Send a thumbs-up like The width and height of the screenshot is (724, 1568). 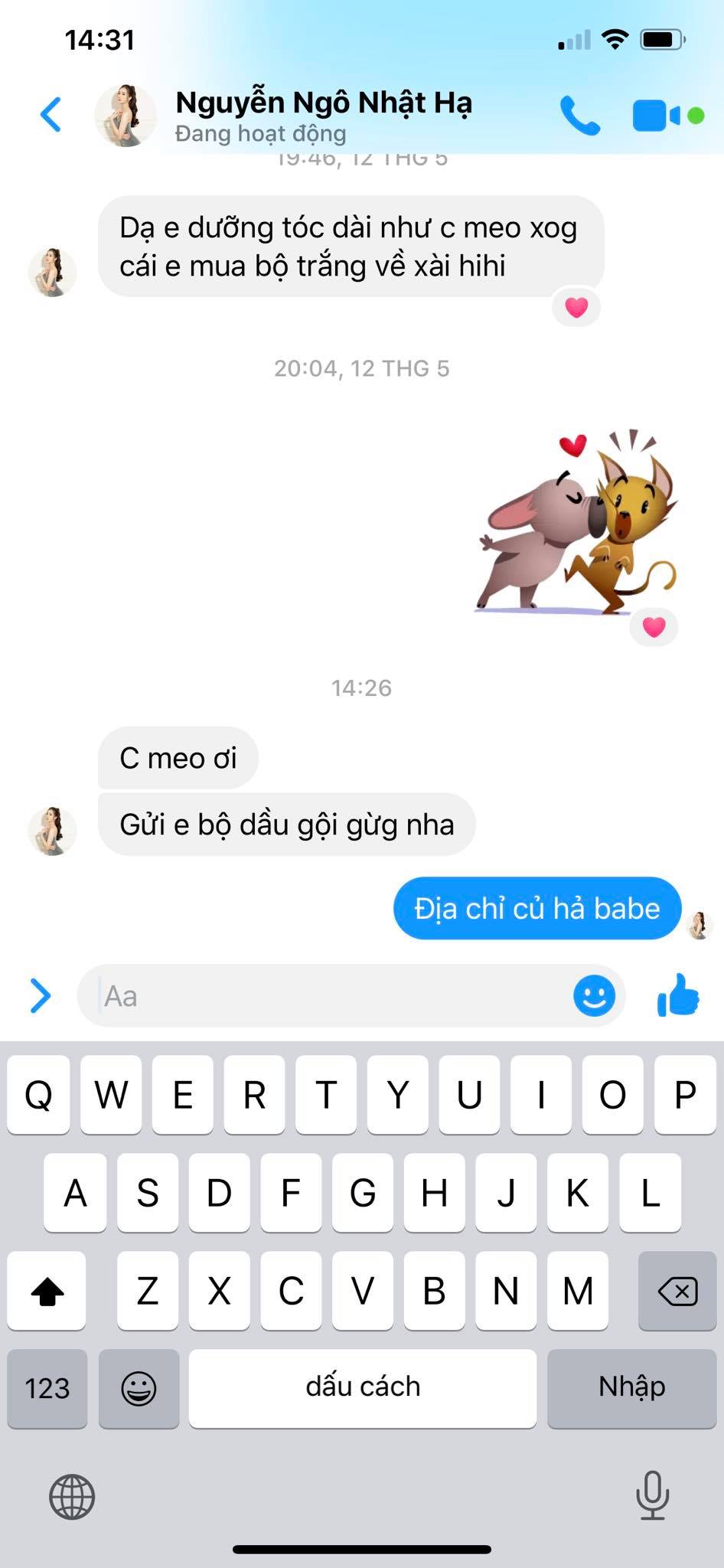678,995
